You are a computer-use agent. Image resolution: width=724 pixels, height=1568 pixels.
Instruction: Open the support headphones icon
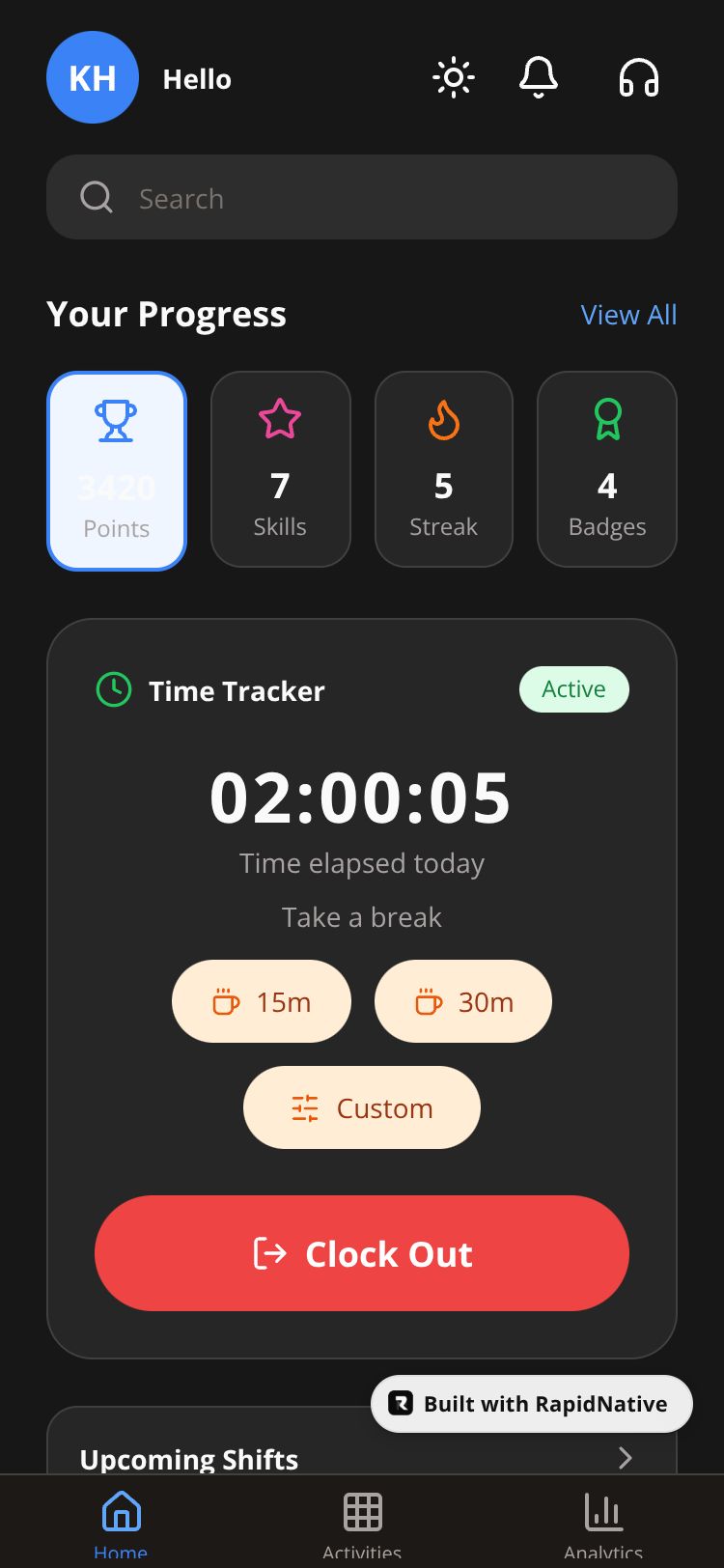point(638,77)
